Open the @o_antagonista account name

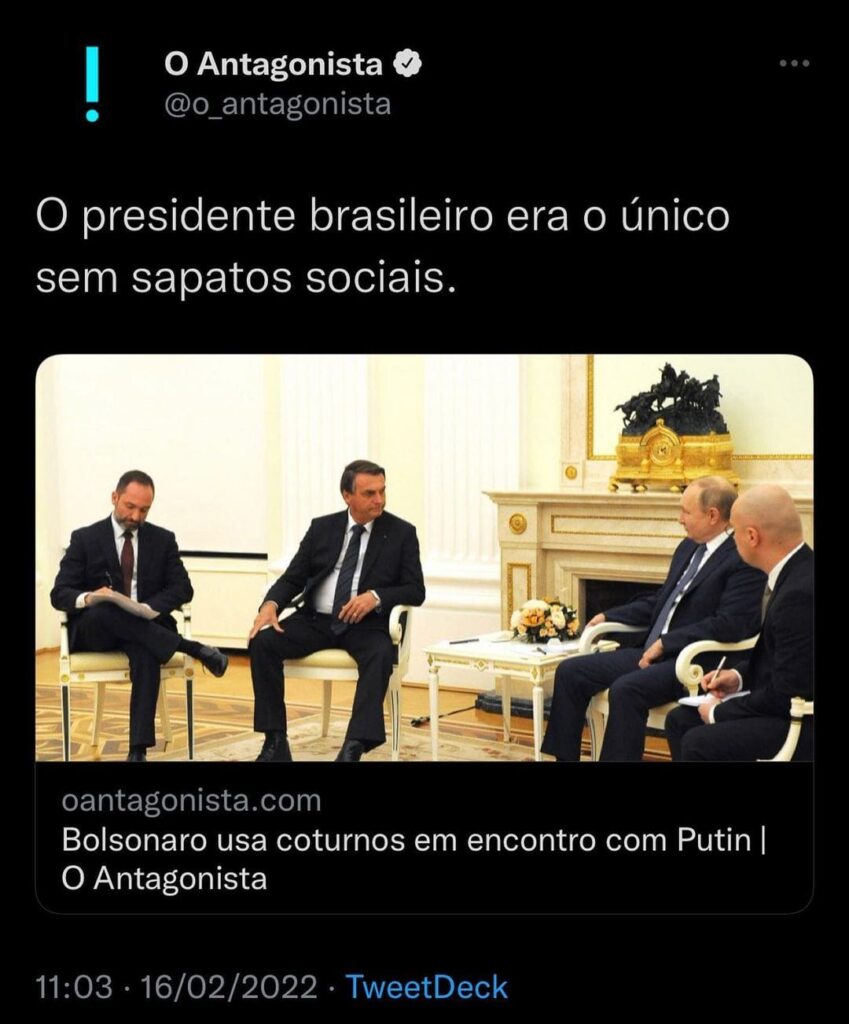pyautogui.click(x=277, y=104)
